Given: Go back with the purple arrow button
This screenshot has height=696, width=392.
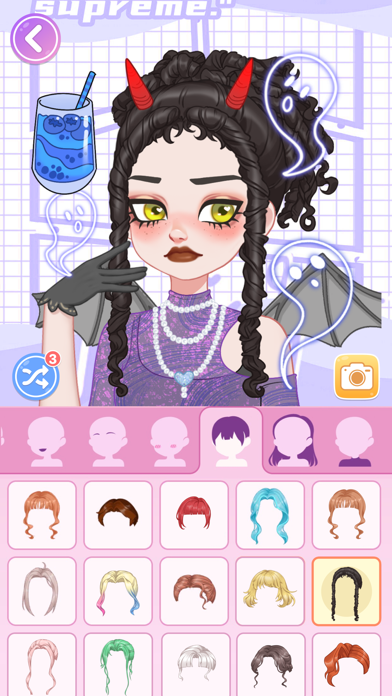Looking at the screenshot, I should tap(35, 39).
